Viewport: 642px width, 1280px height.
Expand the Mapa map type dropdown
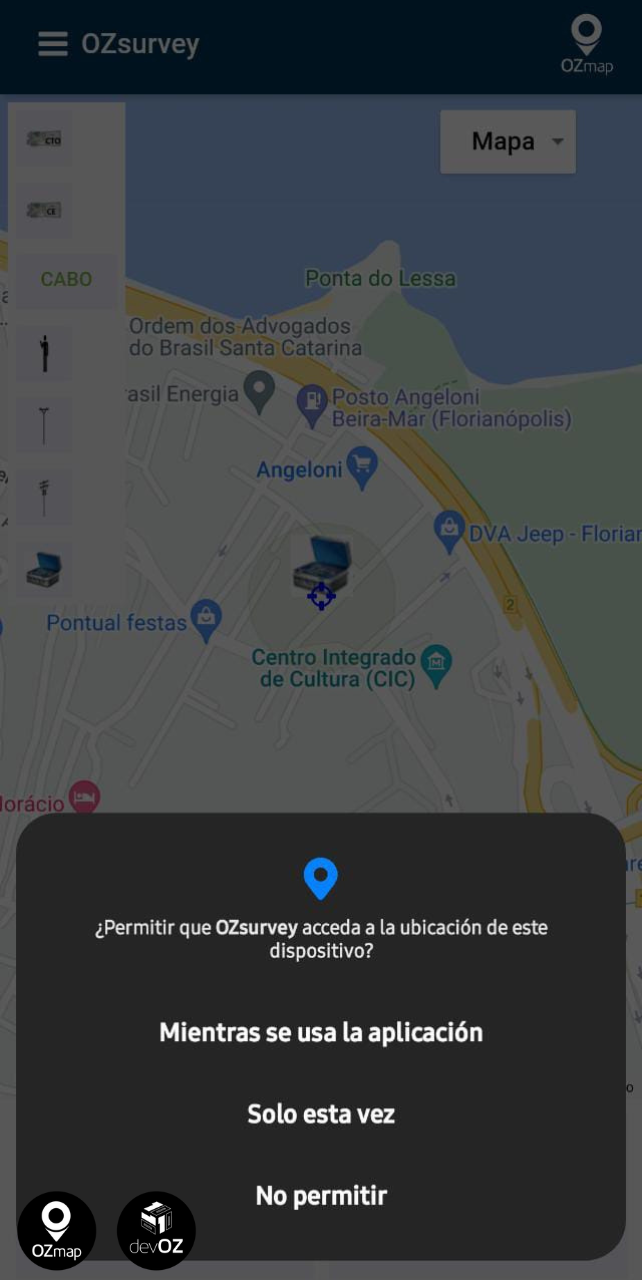coord(508,142)
